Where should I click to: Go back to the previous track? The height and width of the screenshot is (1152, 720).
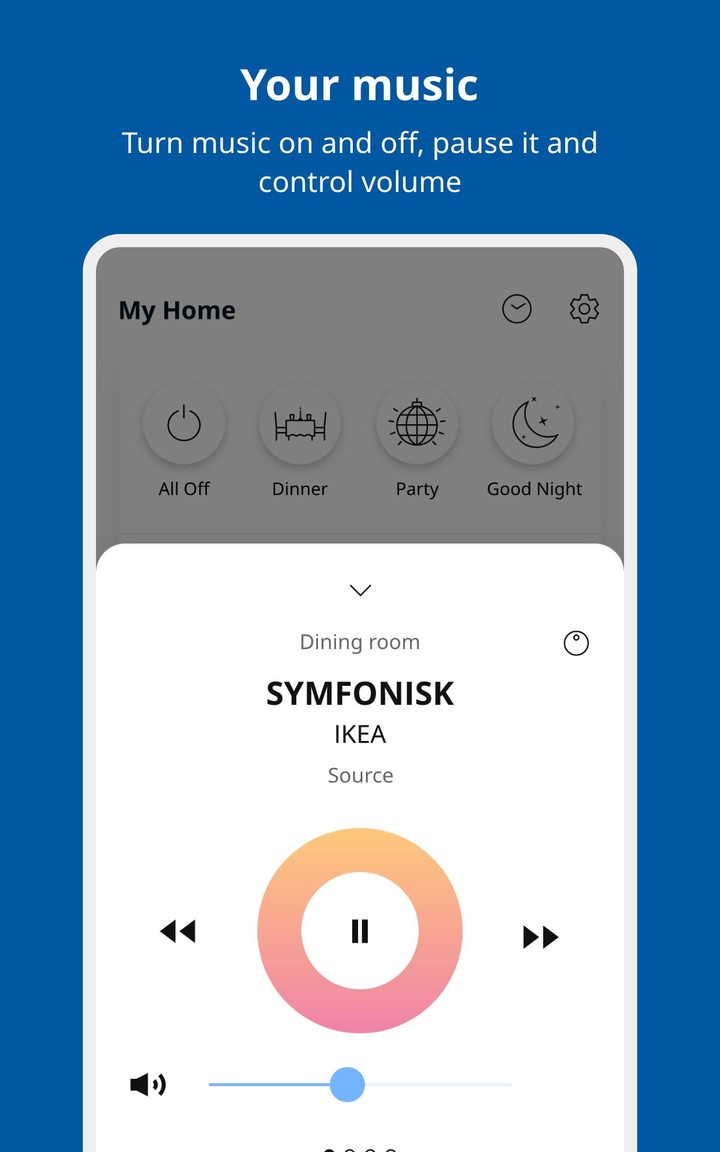[179, 931]
